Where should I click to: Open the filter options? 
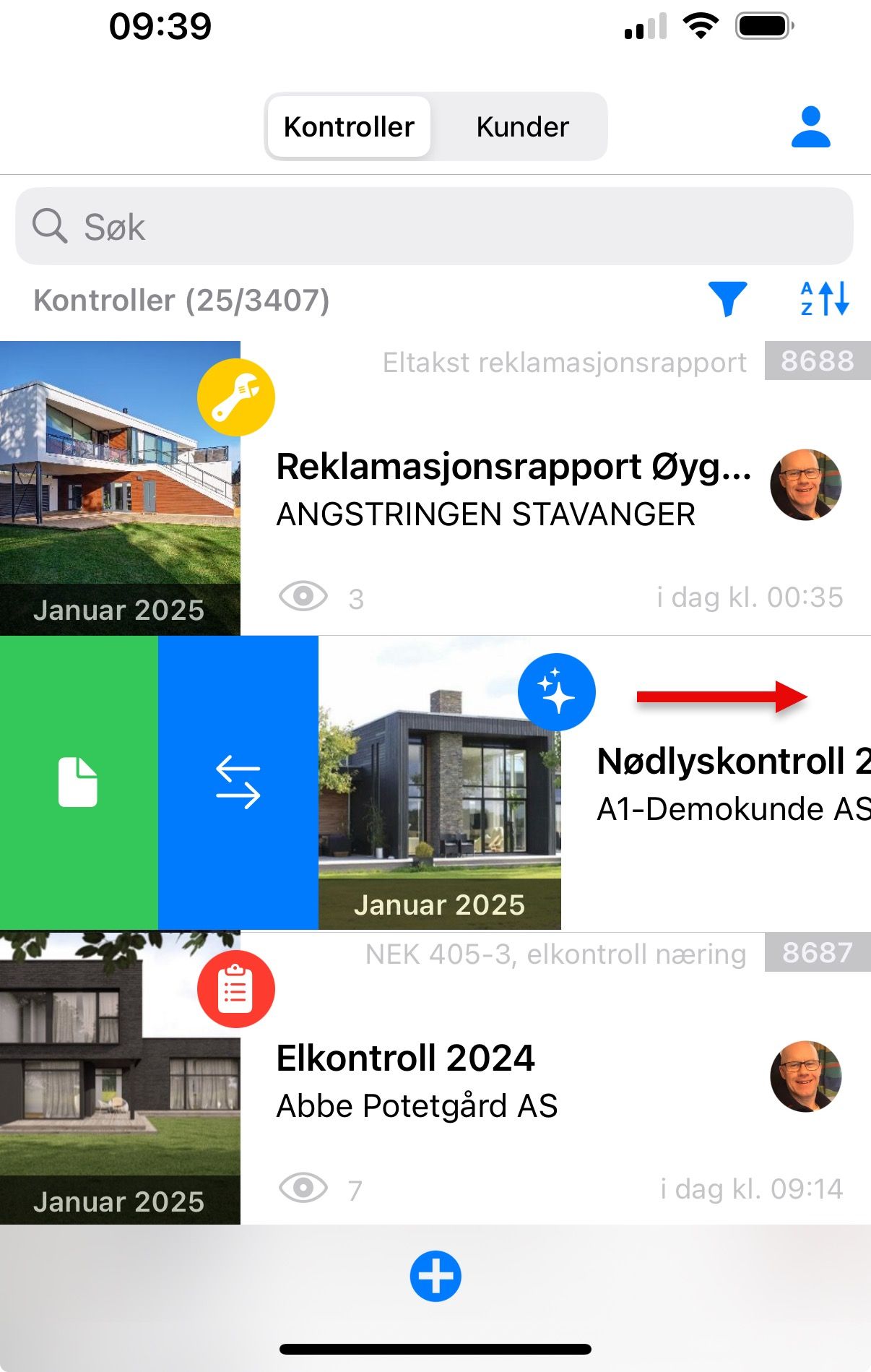(727, 298)
